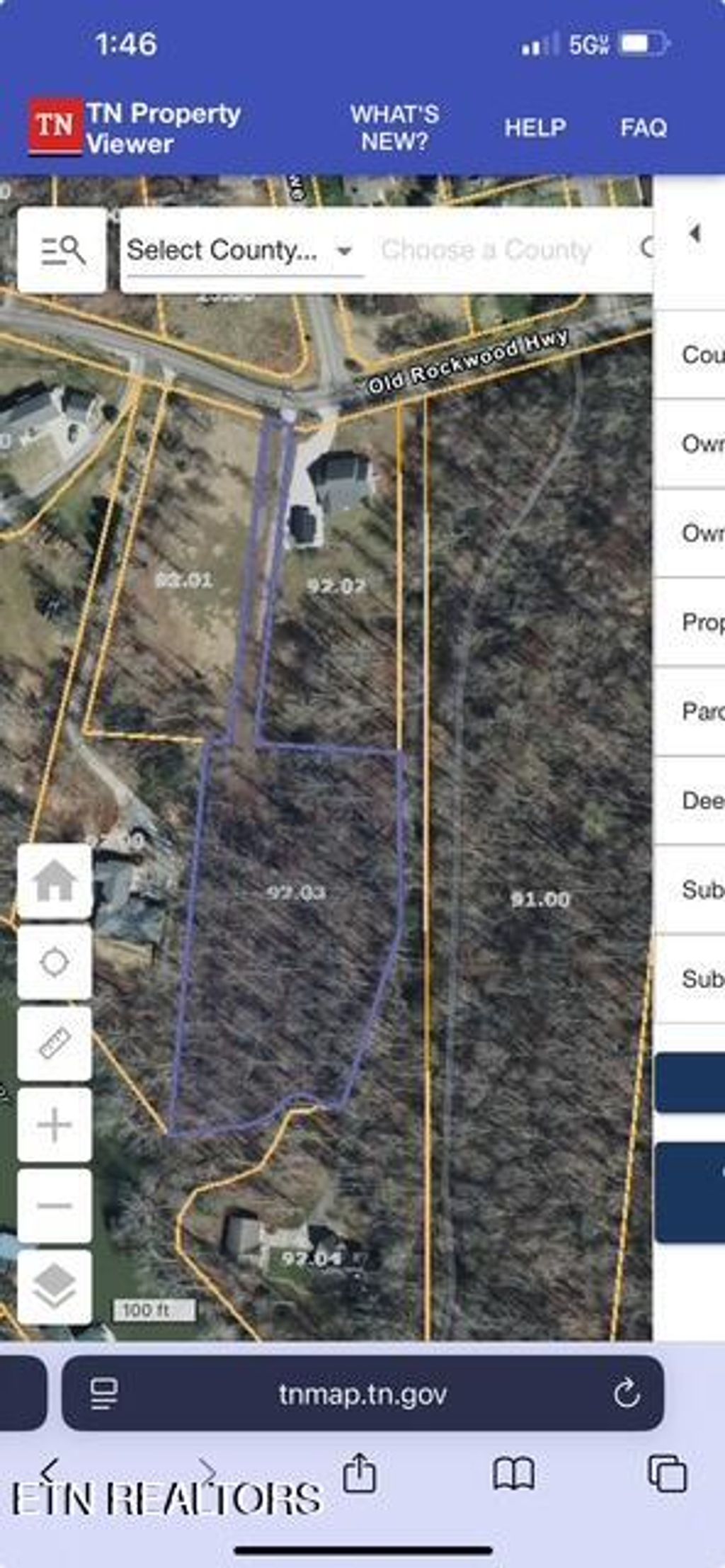Locate my current position on the map
The height and width of the screenshot is (1568, 725).
pyautogui.click(x=55, y=962)
